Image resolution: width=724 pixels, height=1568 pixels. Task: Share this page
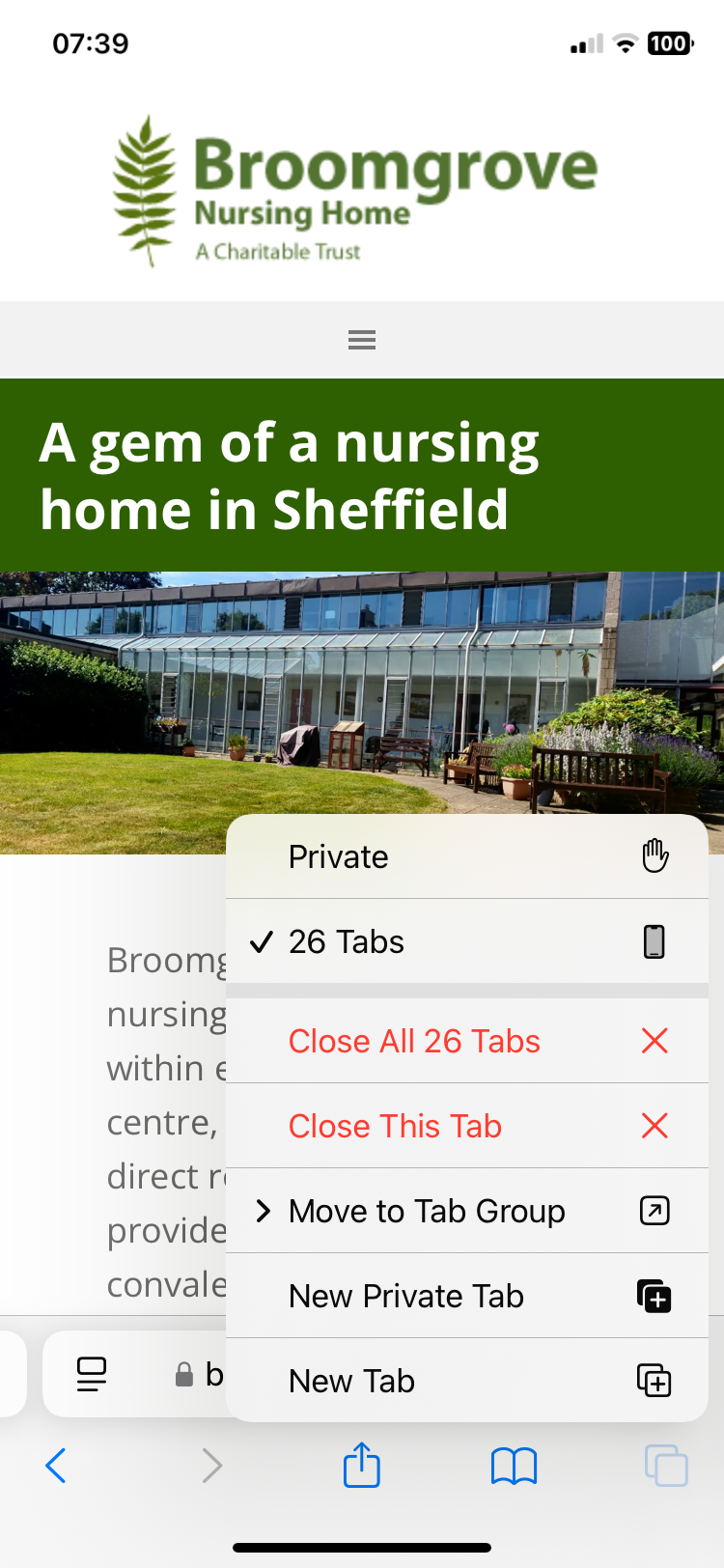tap(362, 1466)
